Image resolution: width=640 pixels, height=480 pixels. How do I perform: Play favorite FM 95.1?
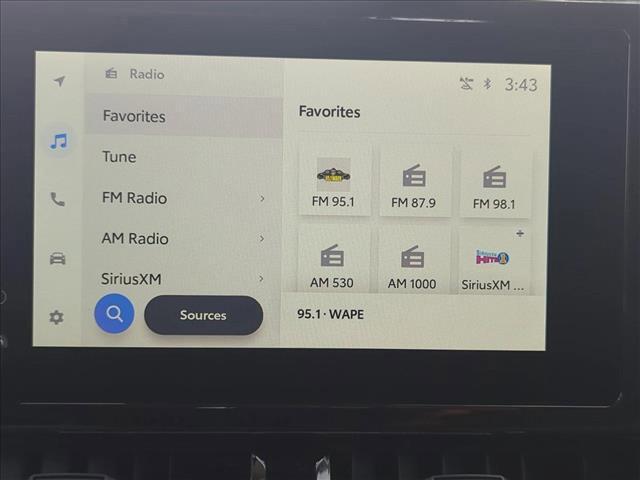coord(334,183)
